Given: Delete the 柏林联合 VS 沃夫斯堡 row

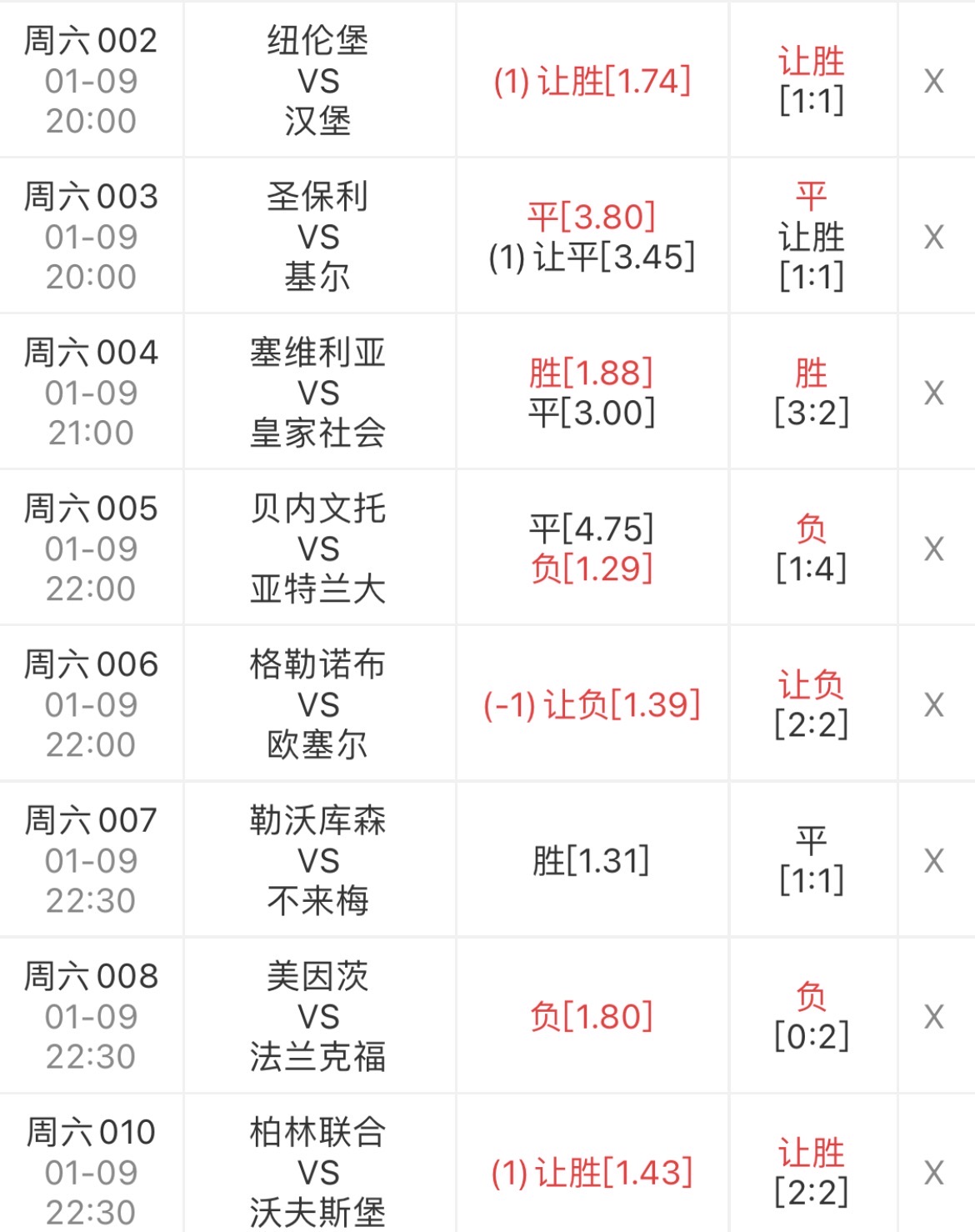Looking at the screenshot, I should pos(933,1172).
